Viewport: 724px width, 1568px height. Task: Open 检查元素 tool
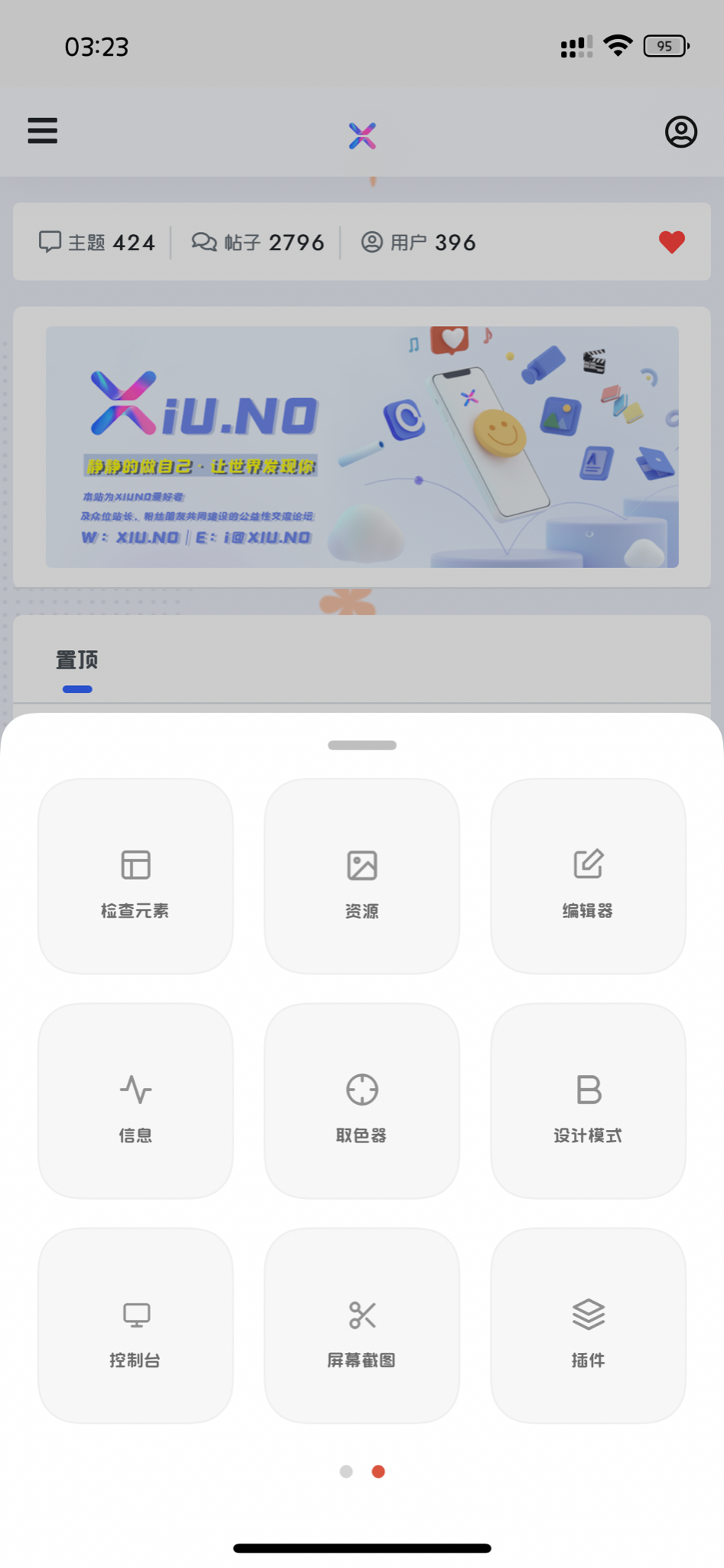point(135,877)
